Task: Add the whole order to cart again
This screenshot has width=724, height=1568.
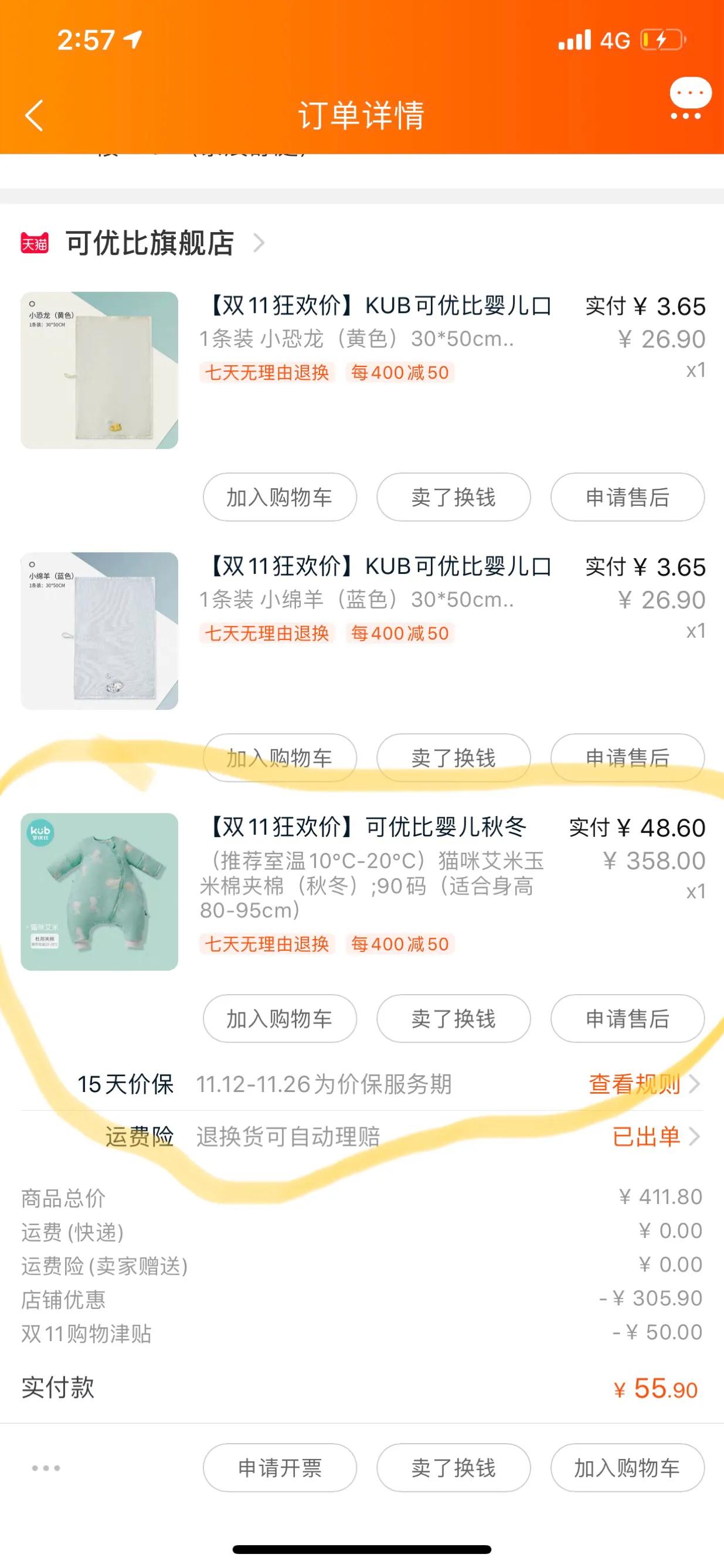Action: point(627,1468)
